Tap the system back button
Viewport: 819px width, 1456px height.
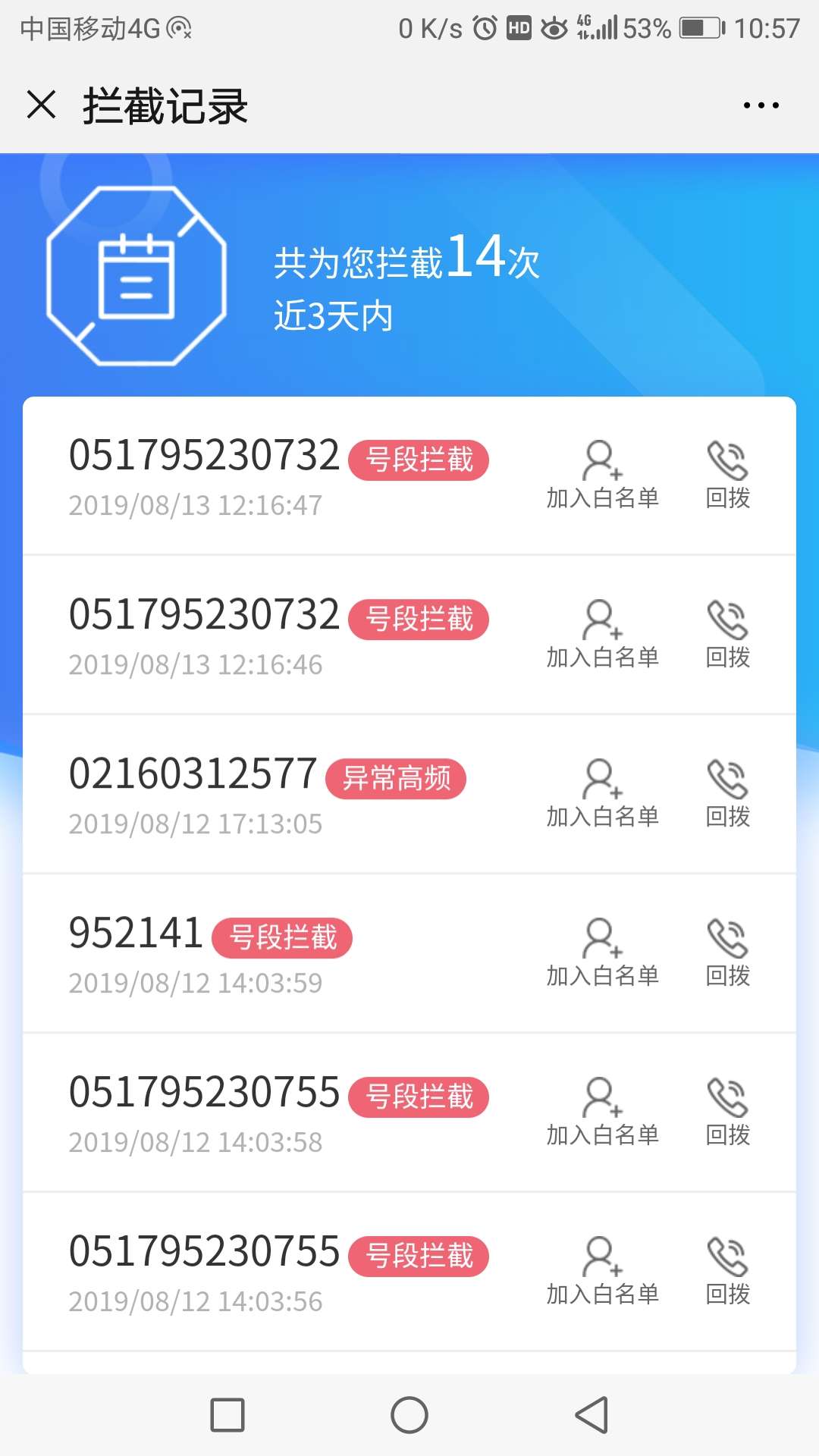592,1415
